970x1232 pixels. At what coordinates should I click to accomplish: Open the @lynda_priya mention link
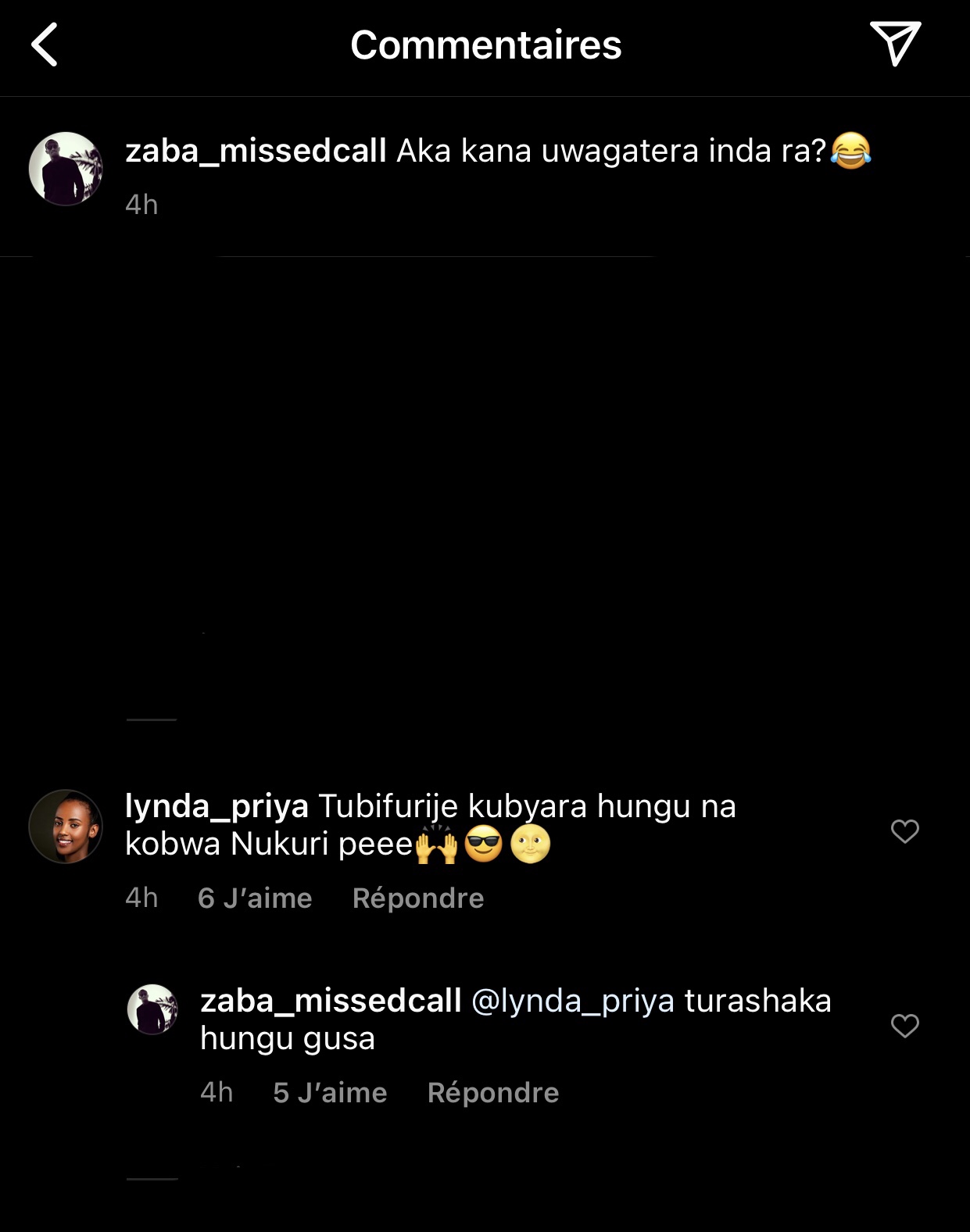(x=573, y=1001)
